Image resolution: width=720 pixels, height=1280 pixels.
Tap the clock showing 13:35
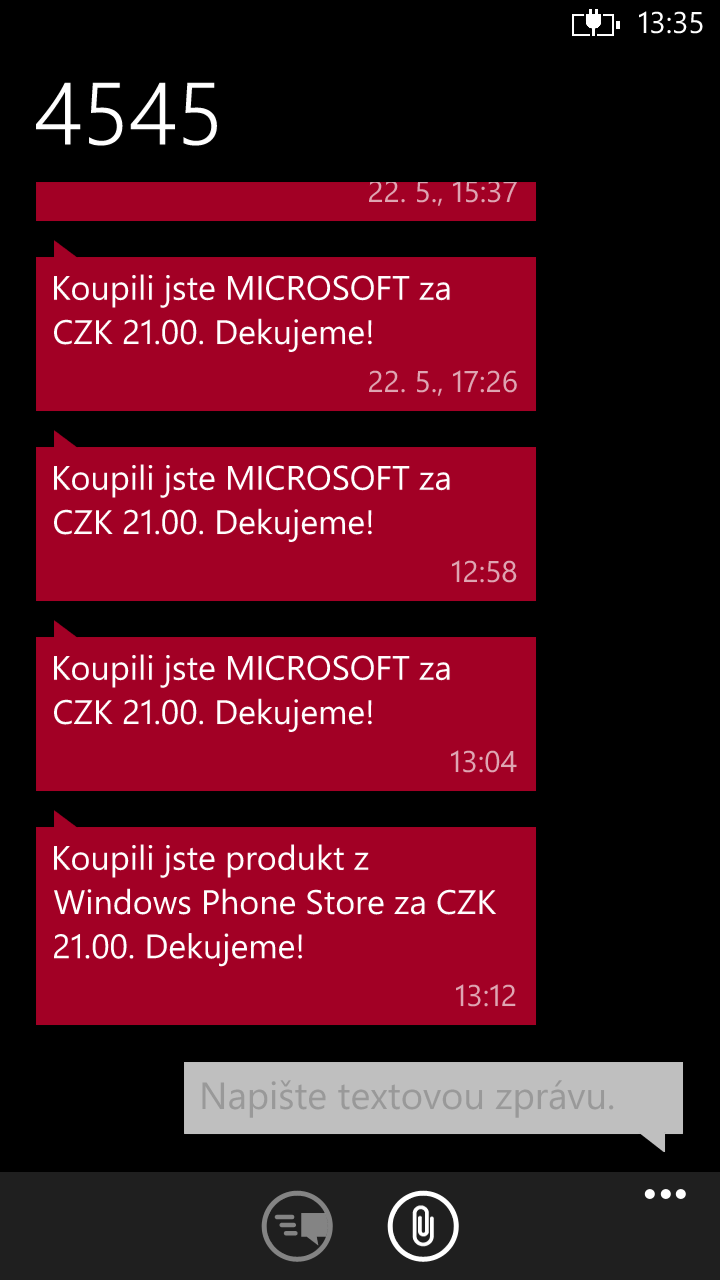(667, 22)
